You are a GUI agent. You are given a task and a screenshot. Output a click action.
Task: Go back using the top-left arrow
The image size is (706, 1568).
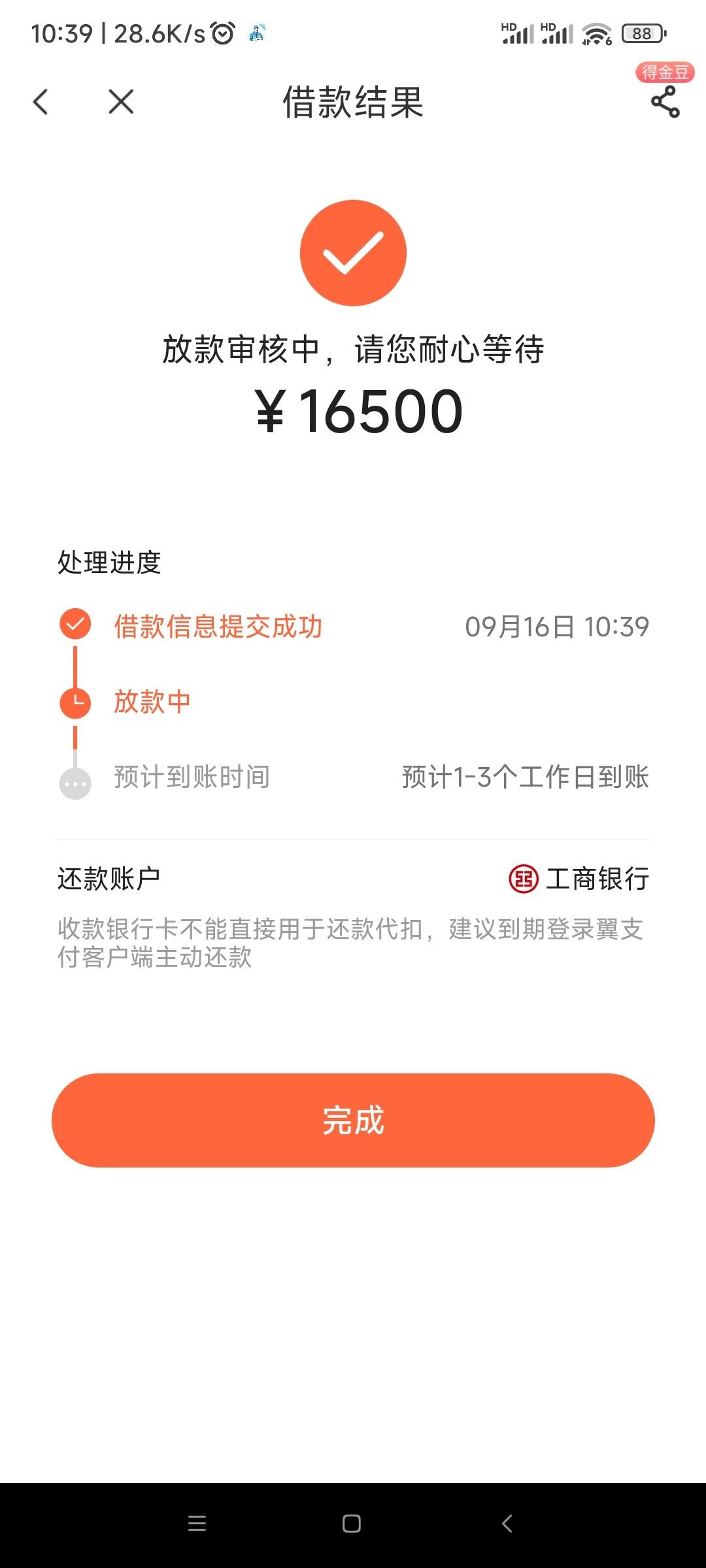coord(41,102)
